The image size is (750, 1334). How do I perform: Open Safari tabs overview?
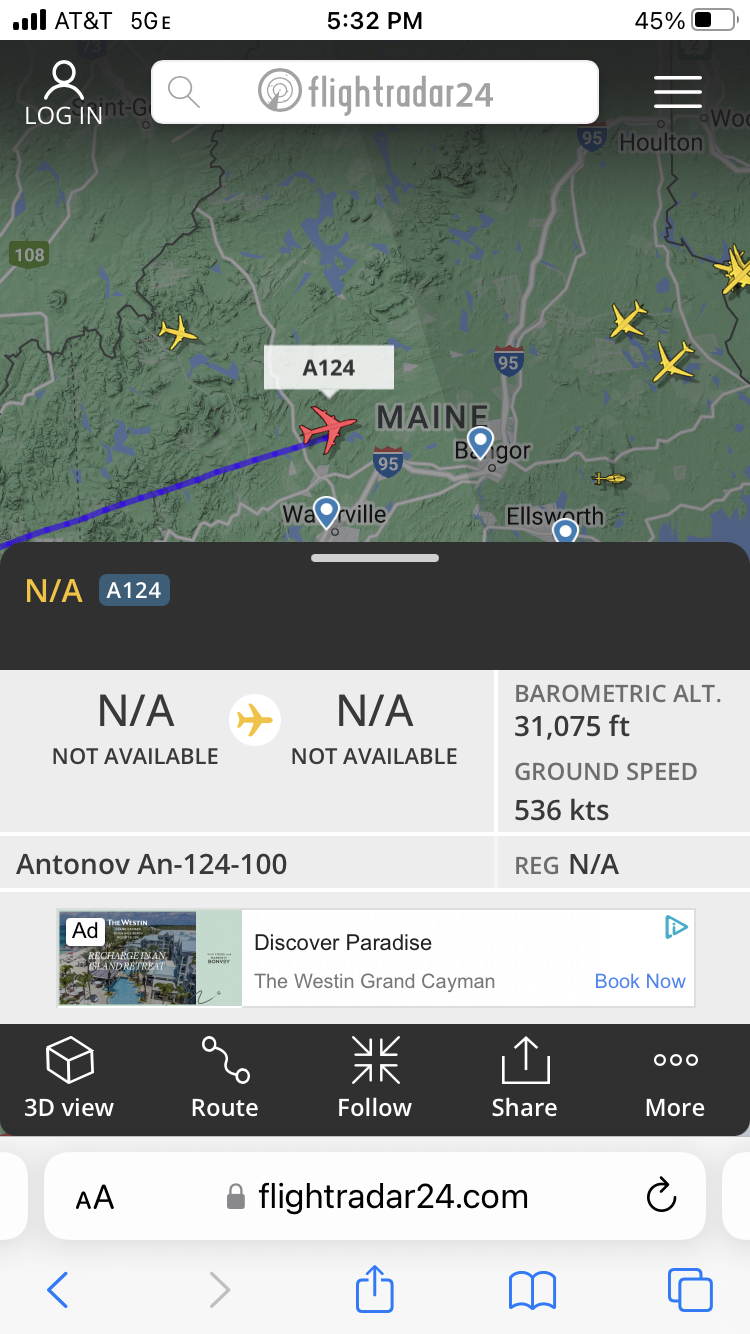click(690, 1290)
